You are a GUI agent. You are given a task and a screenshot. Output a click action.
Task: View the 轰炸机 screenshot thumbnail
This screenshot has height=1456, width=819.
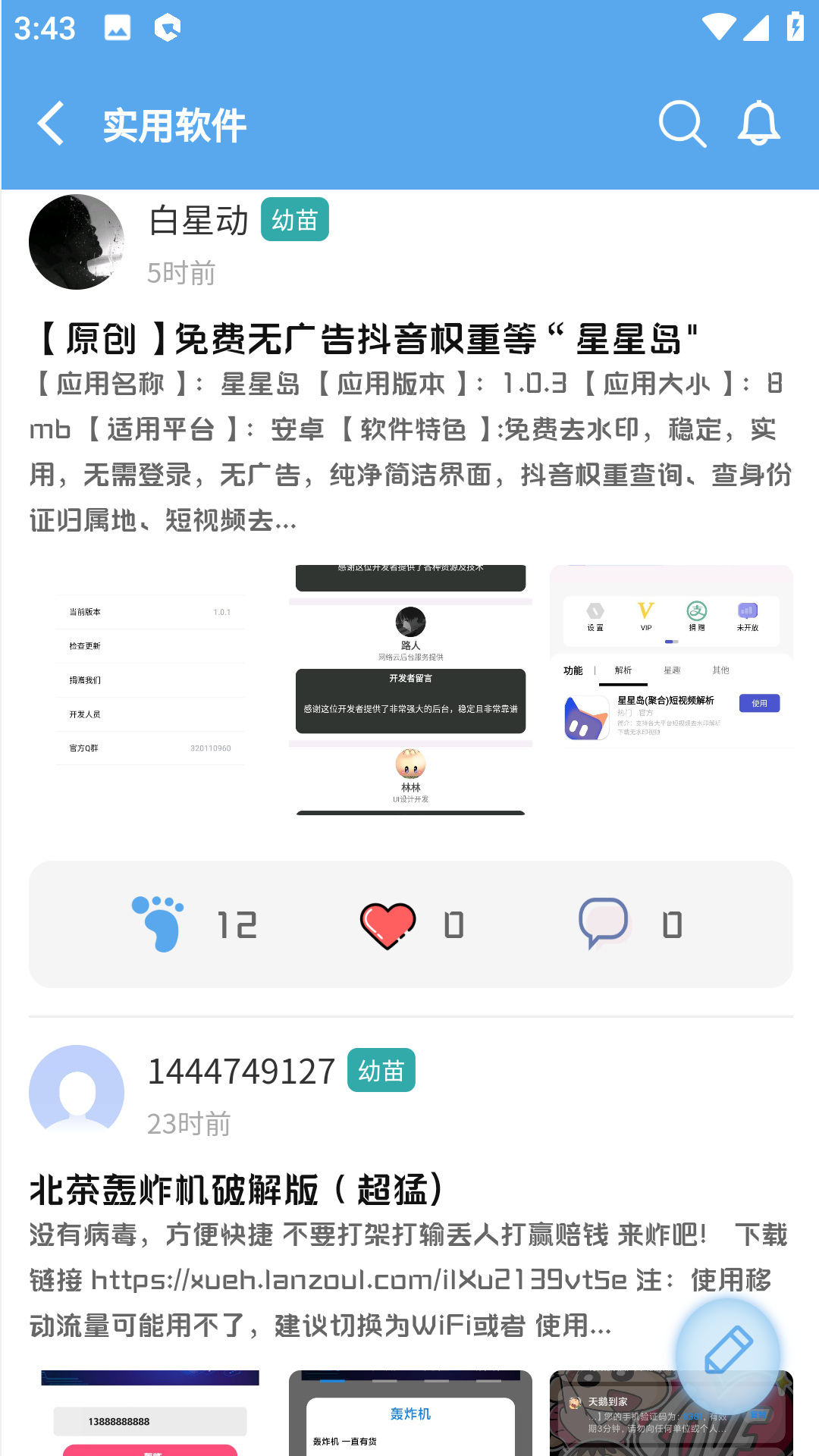point(410,1414)
